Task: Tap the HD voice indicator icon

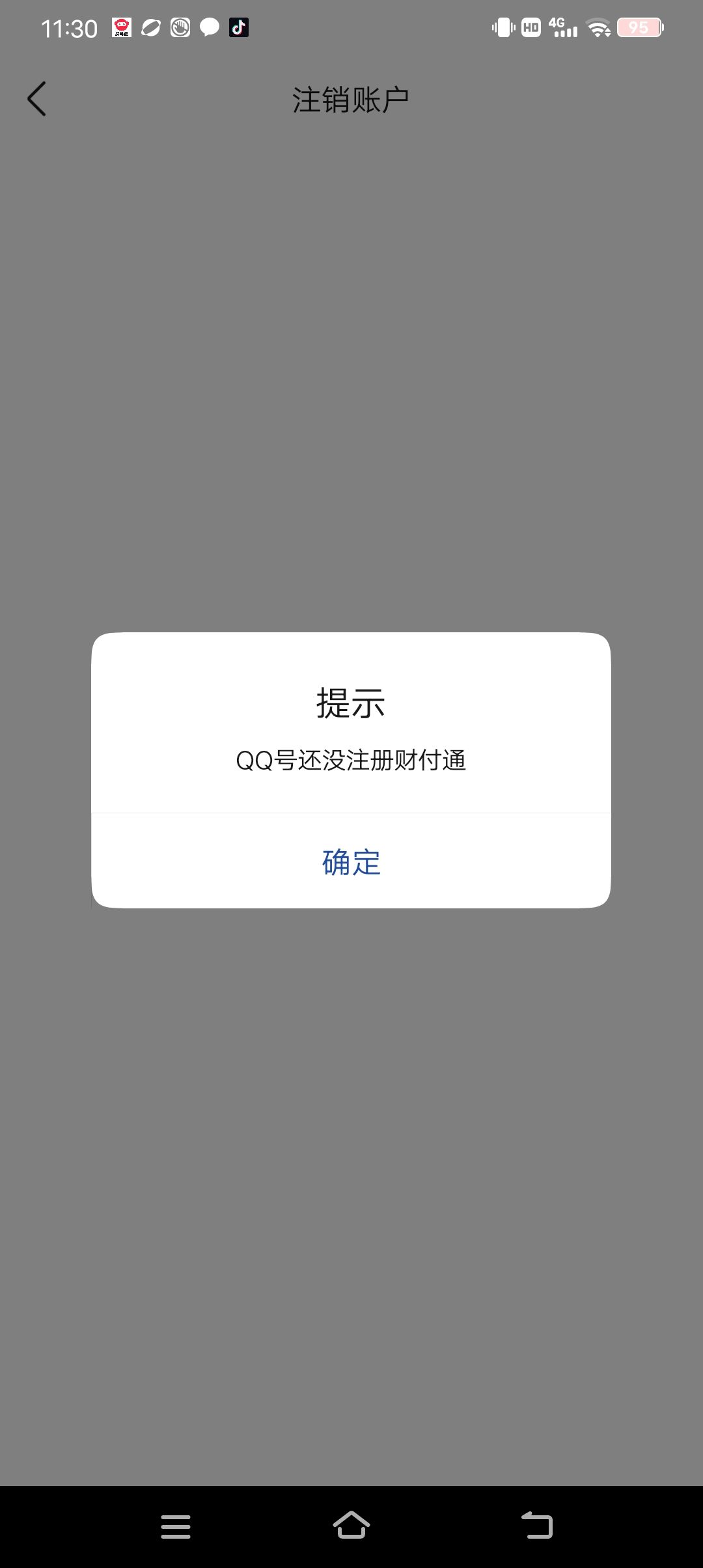Action: tap(530, 27)
